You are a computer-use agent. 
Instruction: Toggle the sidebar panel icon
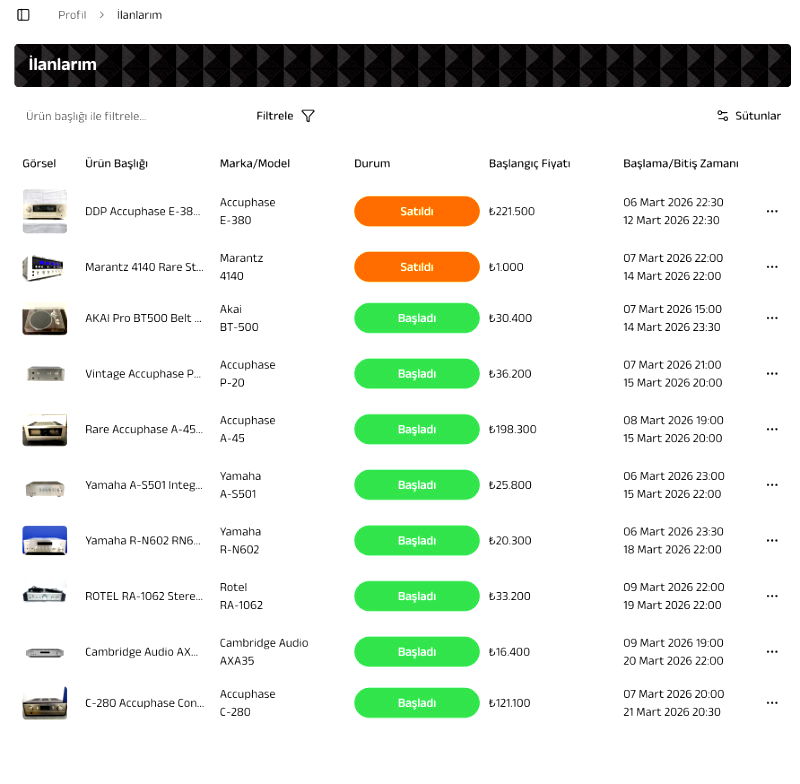[x=23, y=15]
